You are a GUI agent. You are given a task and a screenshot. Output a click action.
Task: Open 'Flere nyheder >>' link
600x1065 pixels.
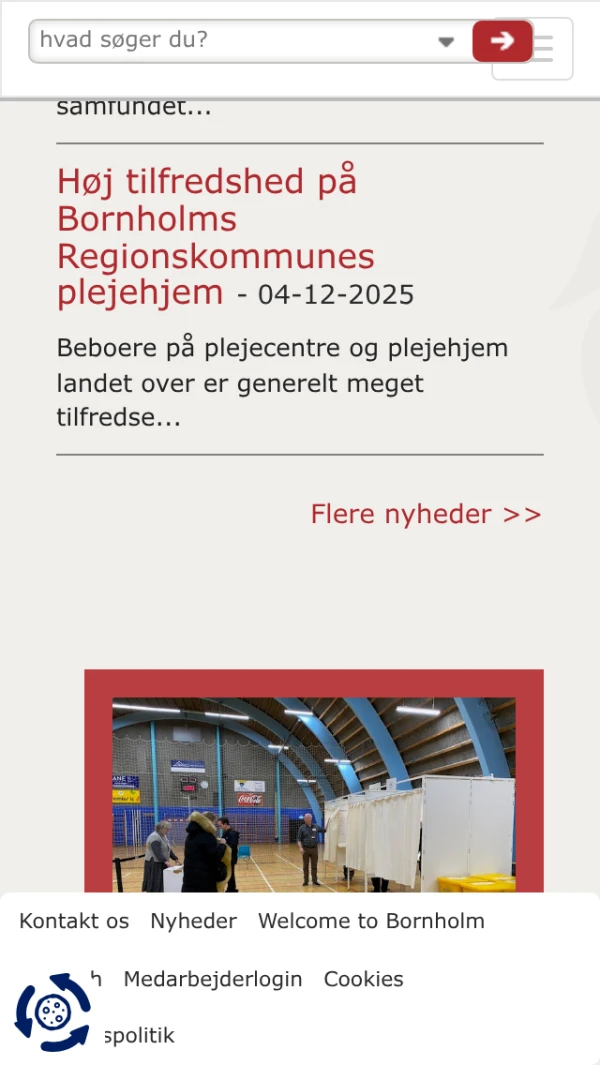[426, 514]
